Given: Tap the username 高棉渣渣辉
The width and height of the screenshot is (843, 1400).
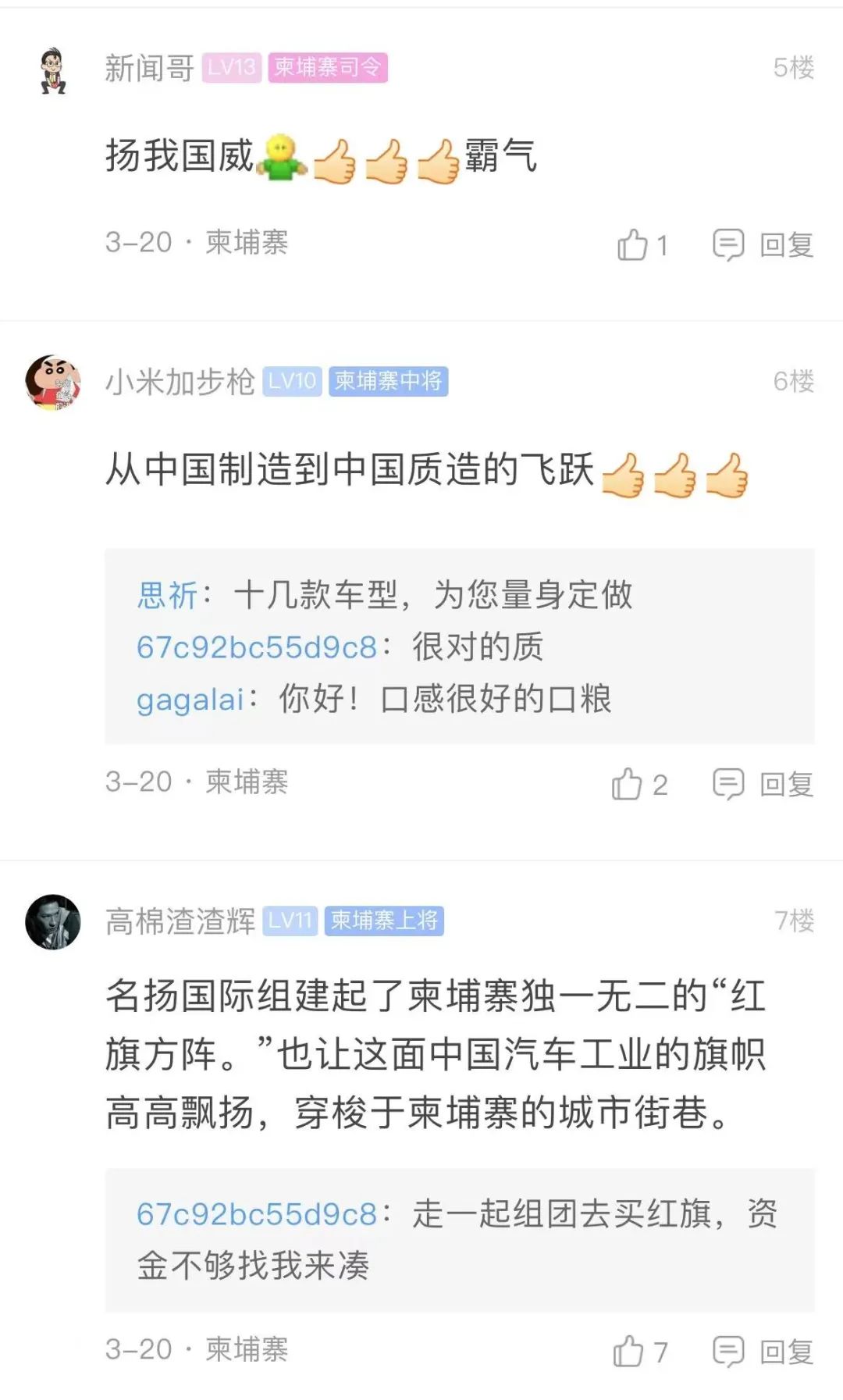Looking at the screenshot, I should 180,922.
